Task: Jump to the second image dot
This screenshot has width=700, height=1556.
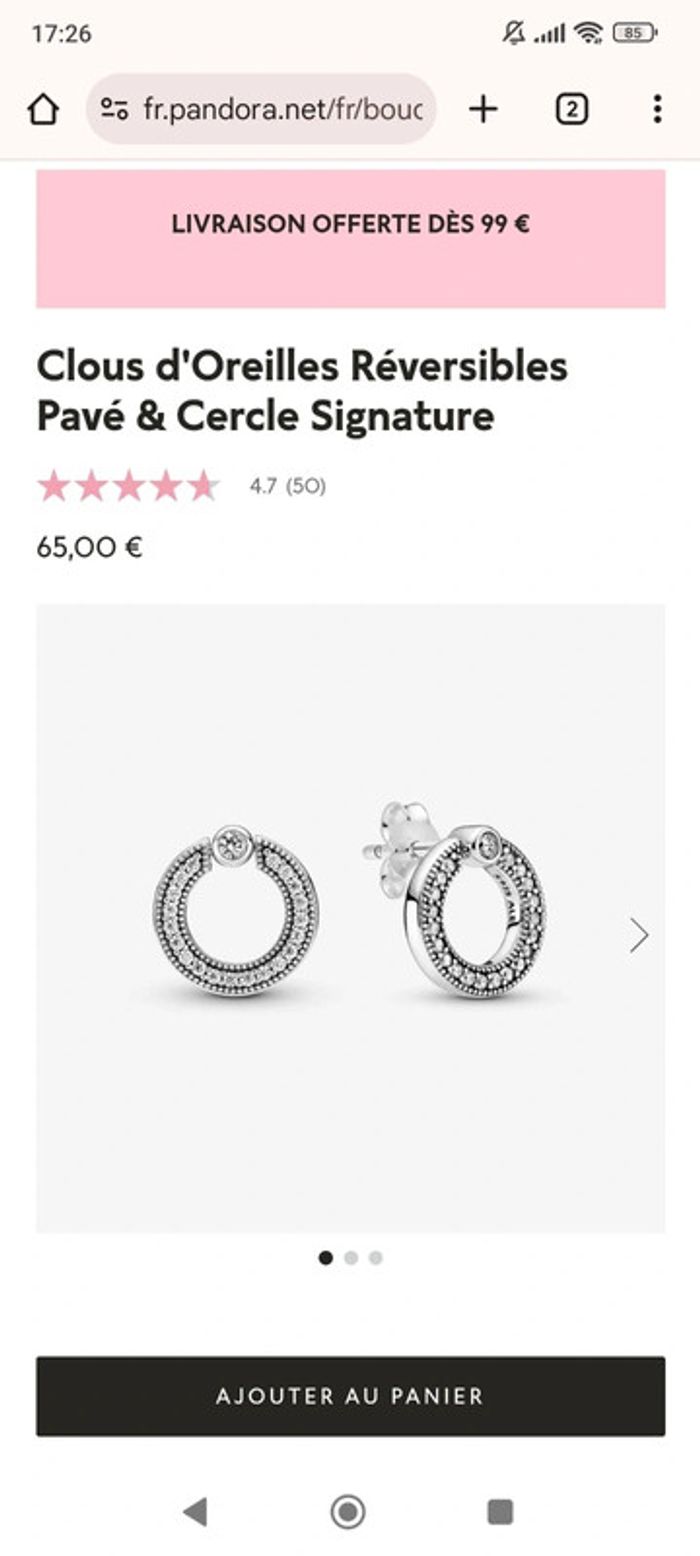Action: [351, 1258]
